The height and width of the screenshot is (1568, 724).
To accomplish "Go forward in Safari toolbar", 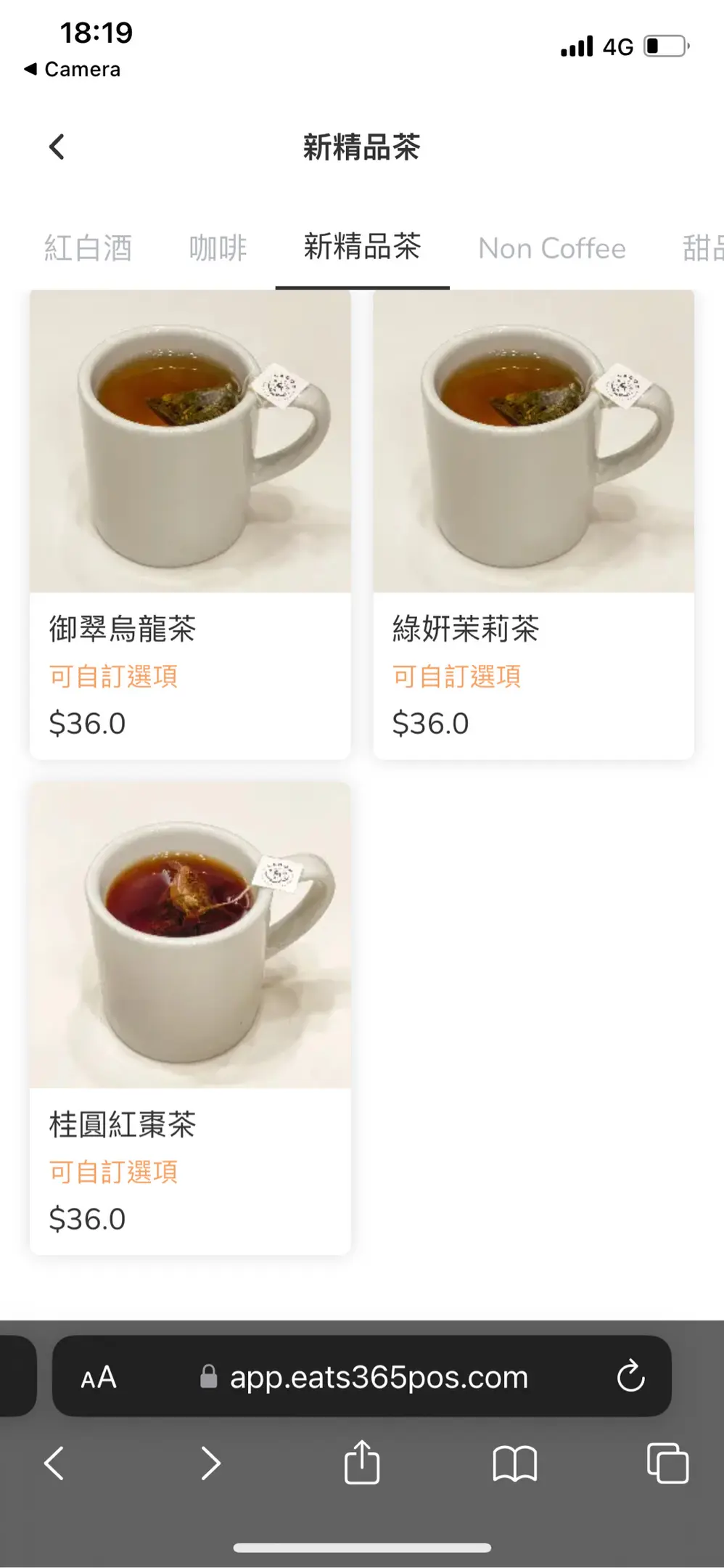I will pos(210,1463).
